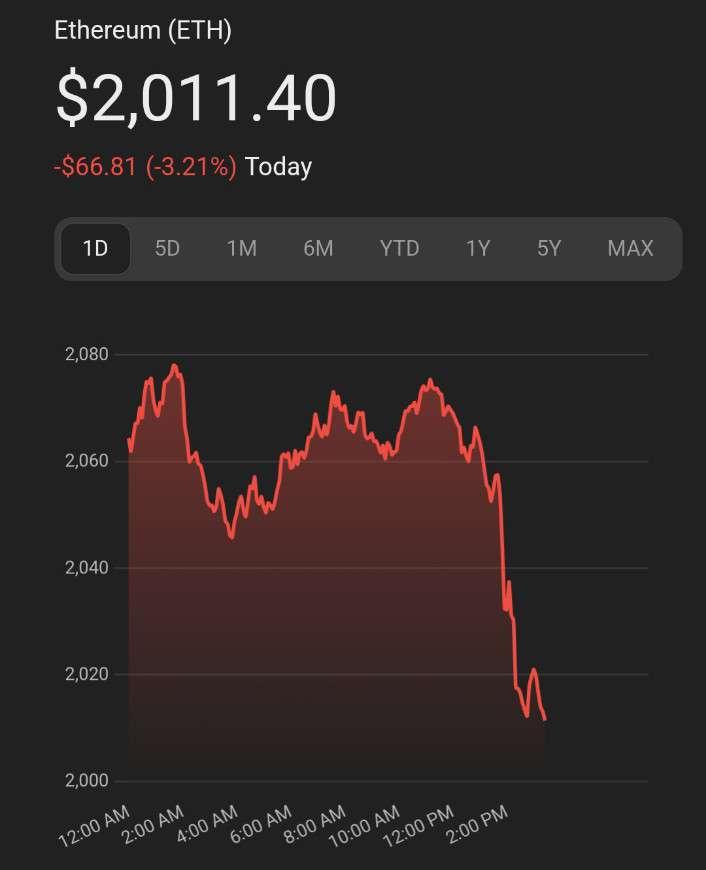This screenshot has width=706, height=870.
Task: Show the MAX price history
Action: click(630, 248)
